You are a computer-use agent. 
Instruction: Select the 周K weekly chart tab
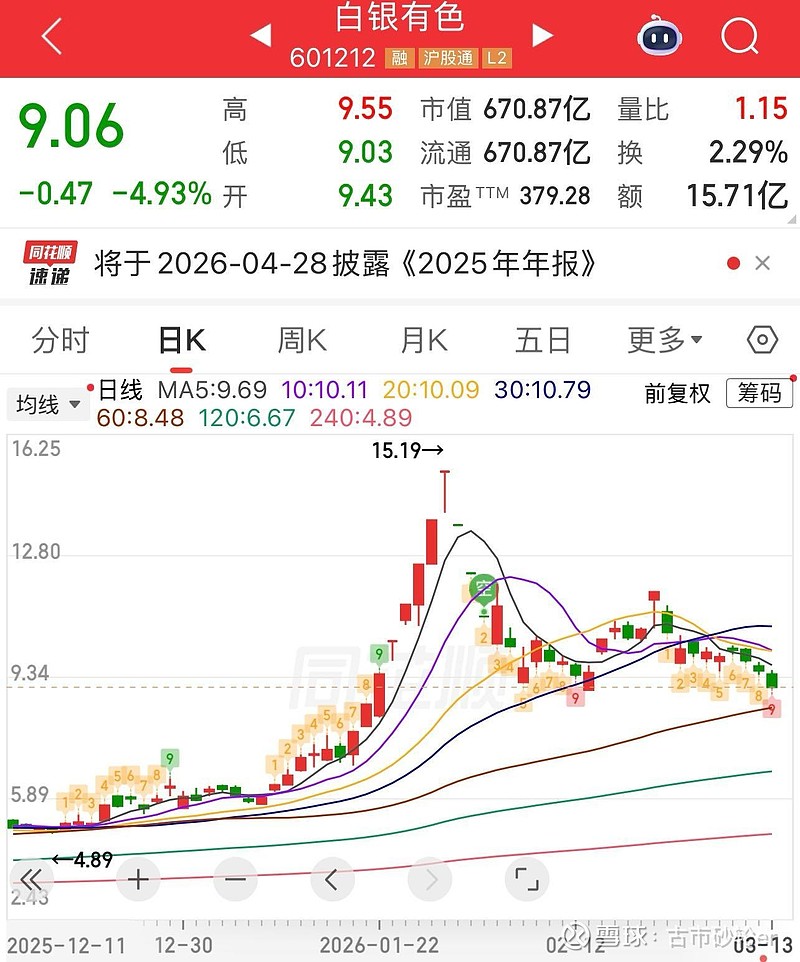point(300,340)
